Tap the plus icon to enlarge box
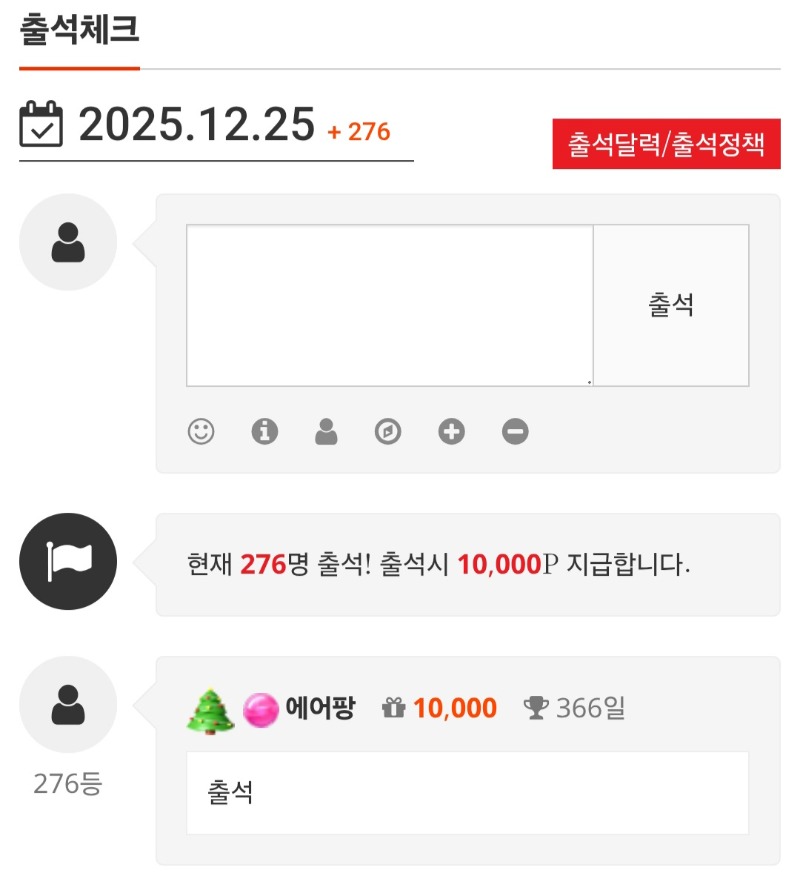 pos(452,432)
